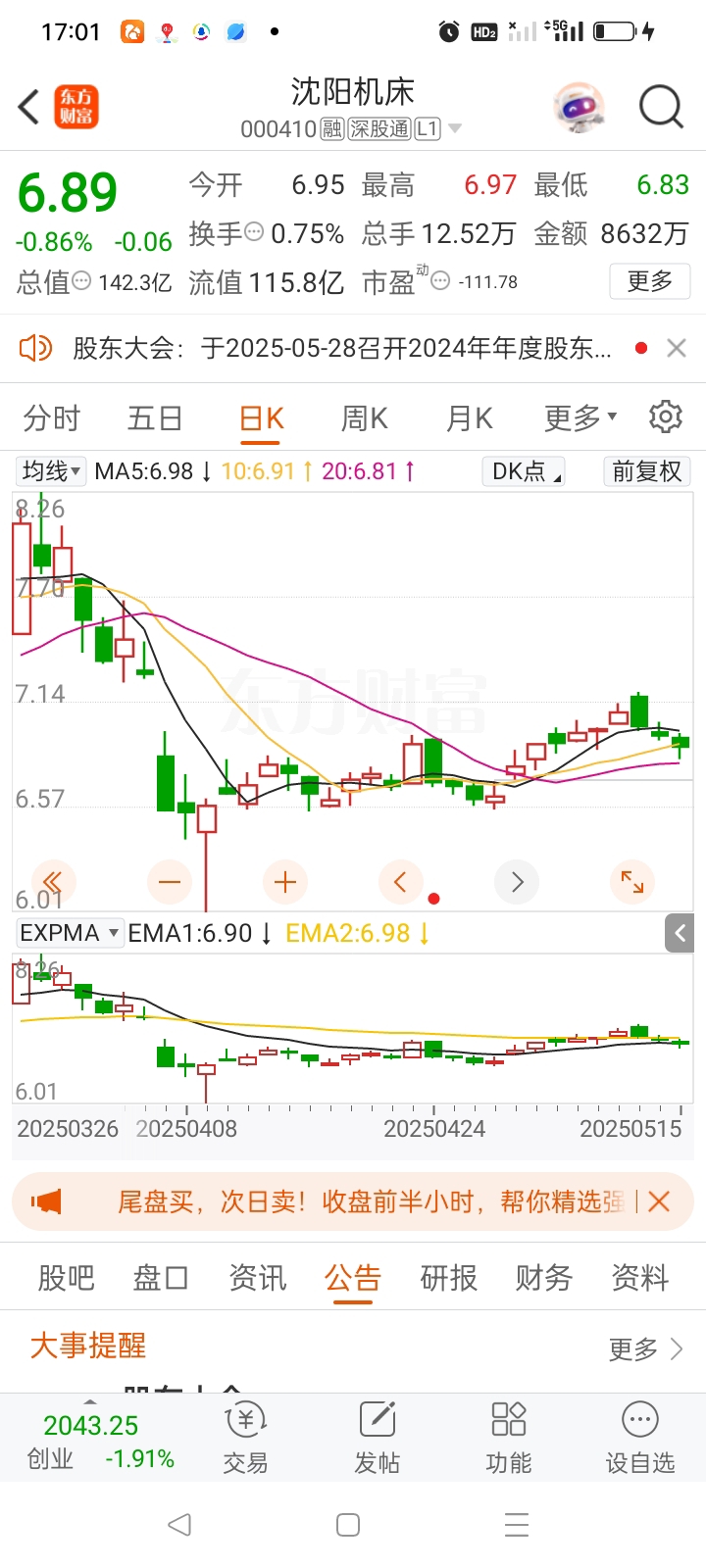Screen dimensions: 706x1568
Task: Open chart settings gear icon
Action: 666,416
